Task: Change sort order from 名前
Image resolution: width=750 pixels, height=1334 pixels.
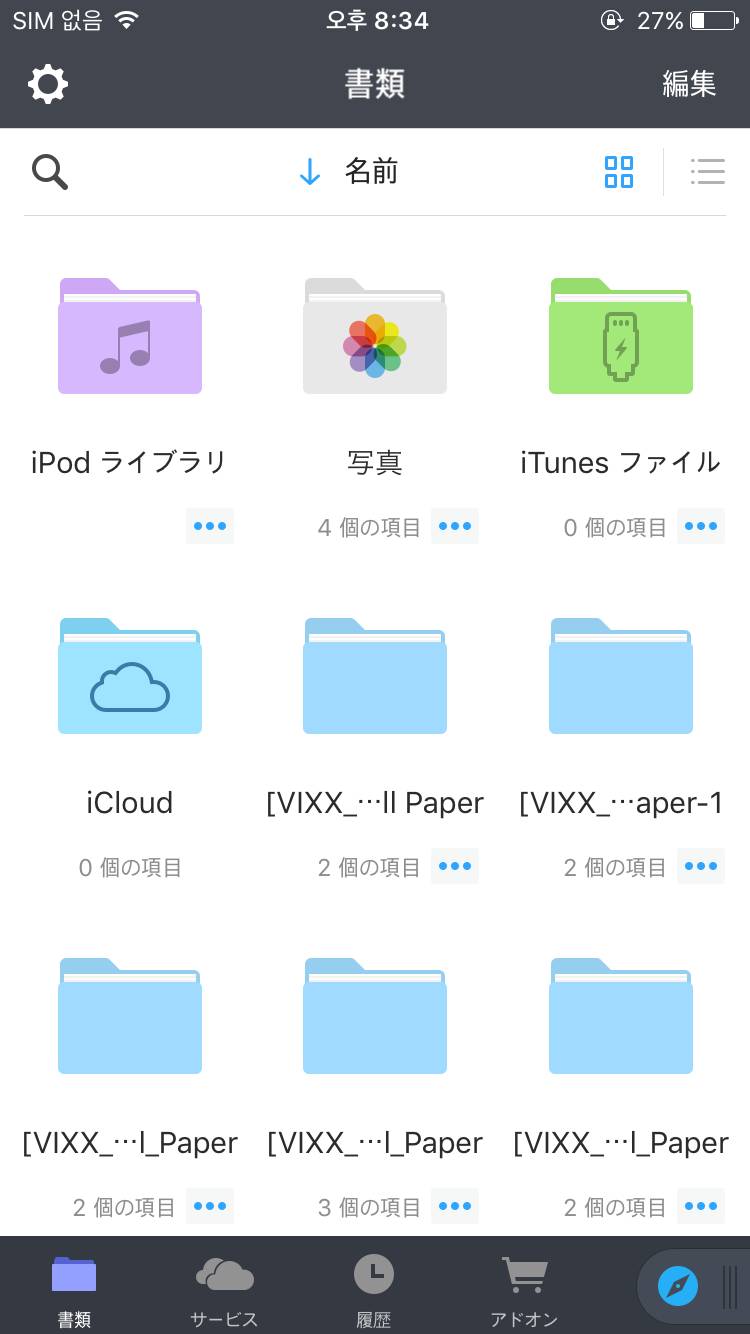Action: point(350,172)
